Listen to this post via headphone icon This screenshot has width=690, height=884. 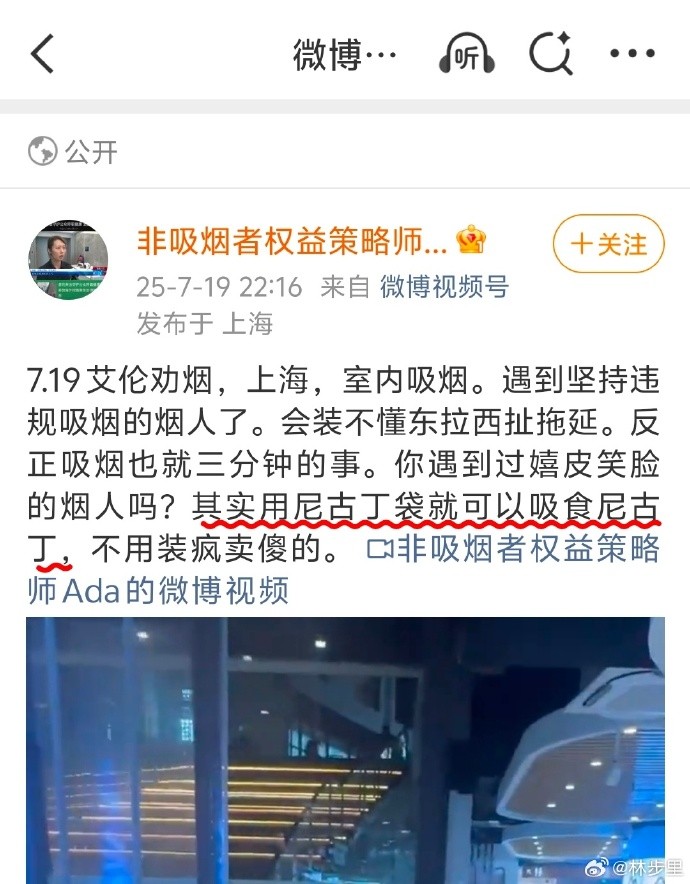click(466, 54)
